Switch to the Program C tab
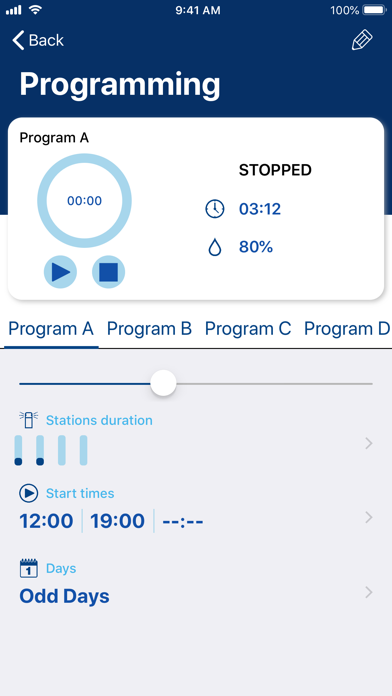Screen dimensions: 392x696 248,329
